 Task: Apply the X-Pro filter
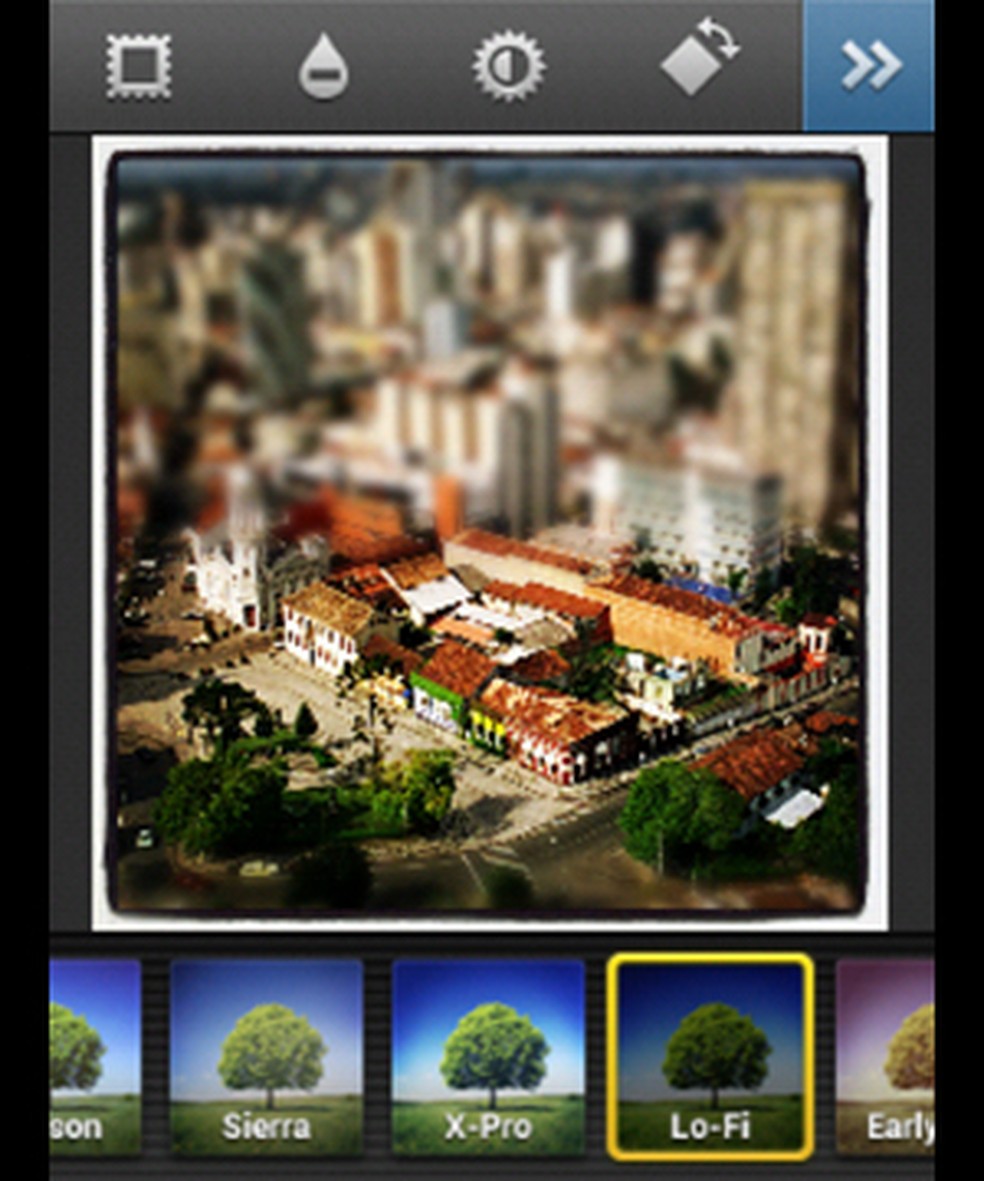488,1056
